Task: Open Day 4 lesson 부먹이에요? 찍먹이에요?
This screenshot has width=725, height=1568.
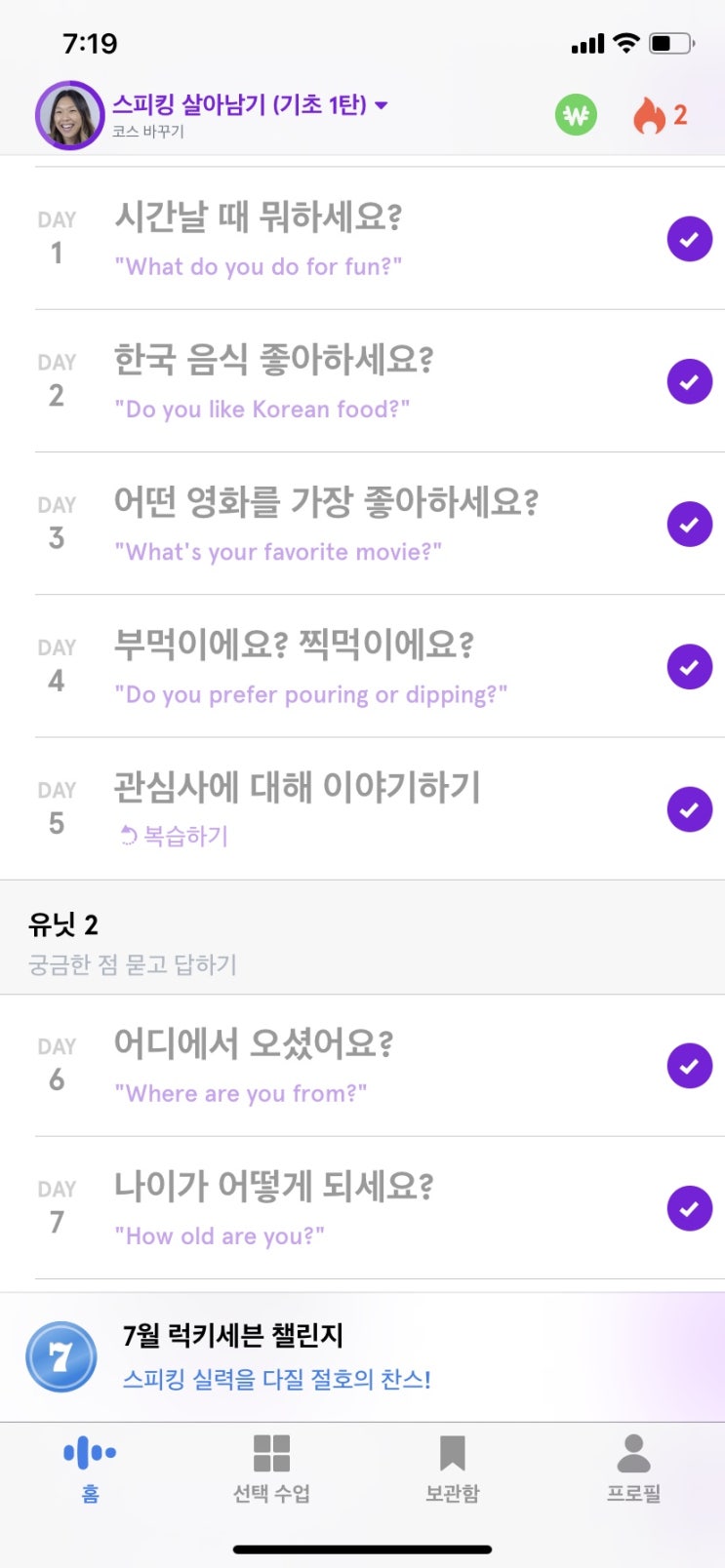Action: [310, 667]
